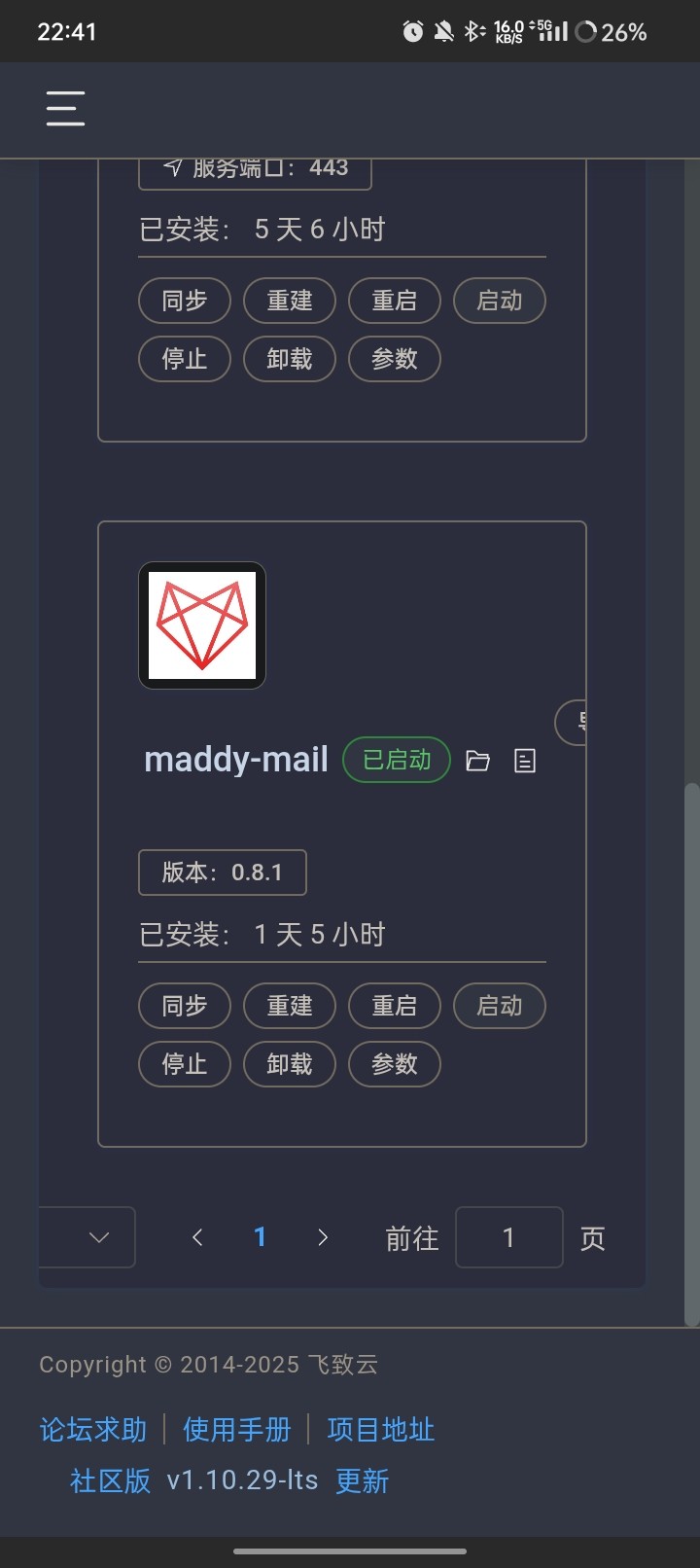Open the 使用手册 link
Image resolution: width=700 pixels, height=1568 pixels.
click(x=237, y=1430)
